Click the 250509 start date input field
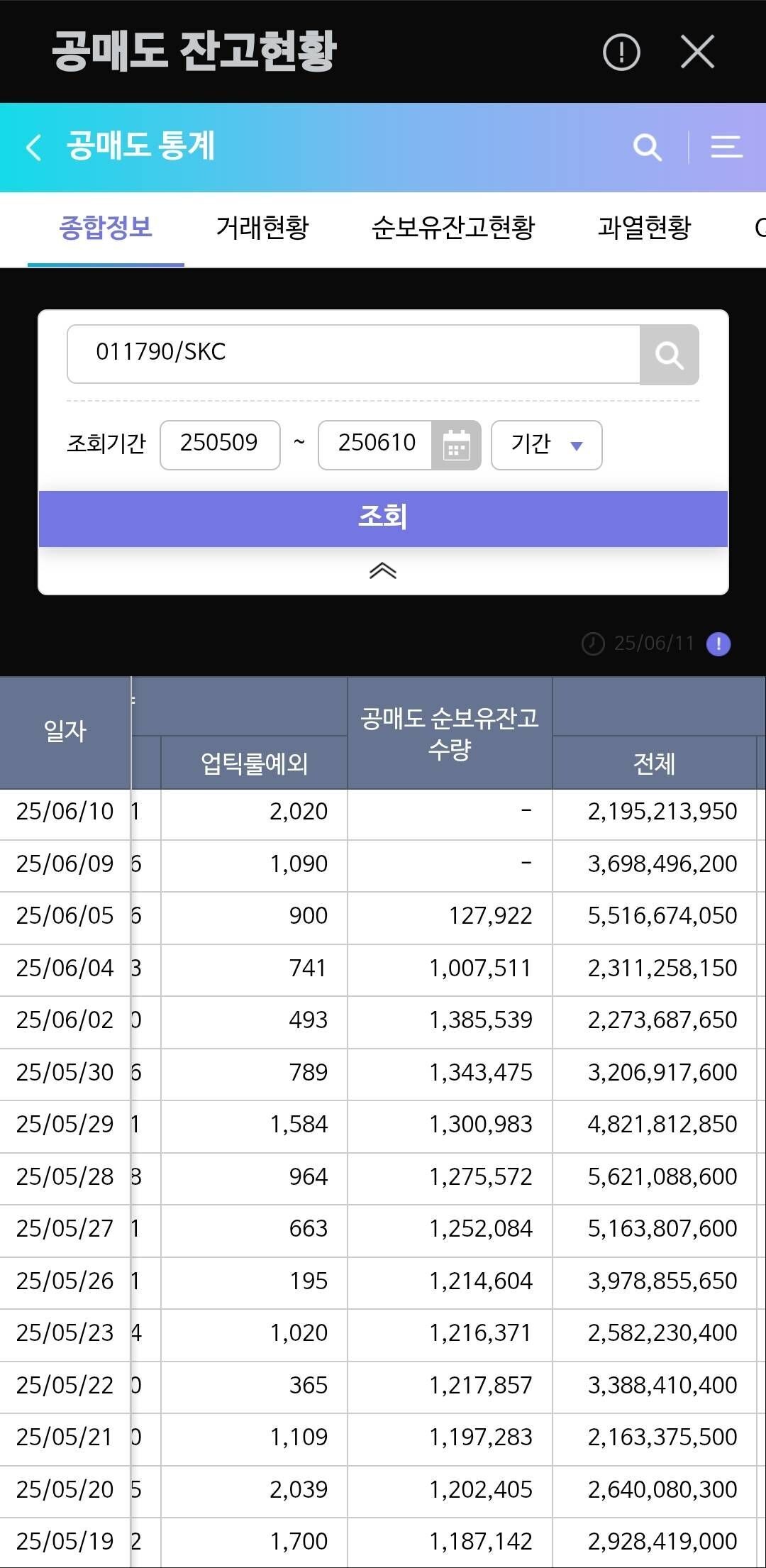The image size is (766, 1568). 219,443
